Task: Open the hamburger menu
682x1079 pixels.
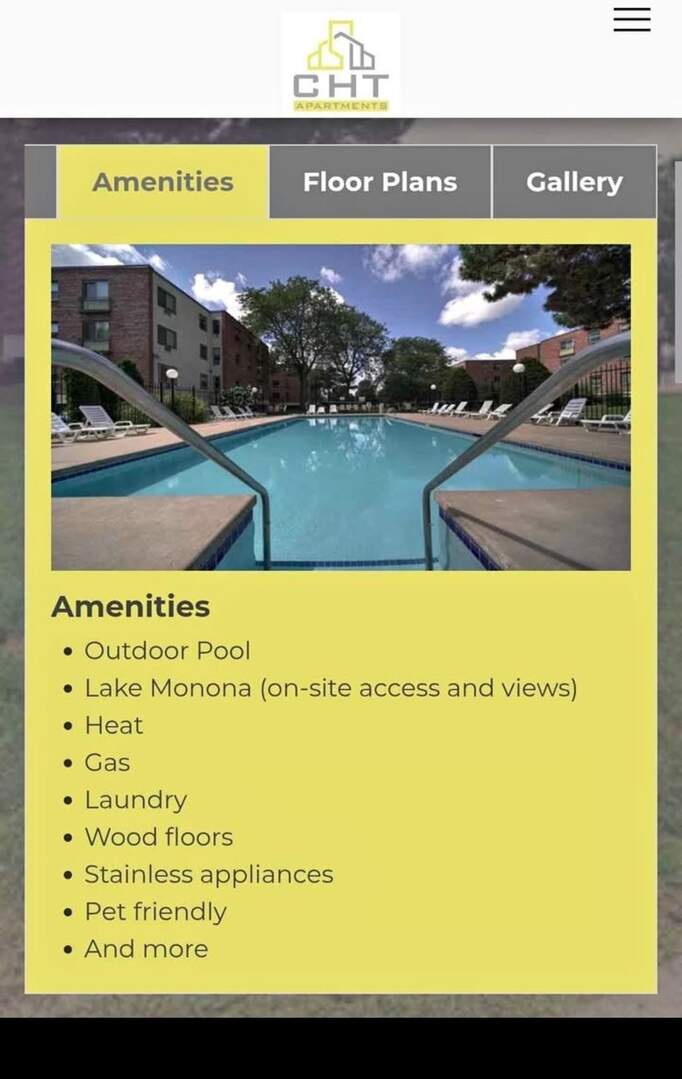Action: coord(631,20)
